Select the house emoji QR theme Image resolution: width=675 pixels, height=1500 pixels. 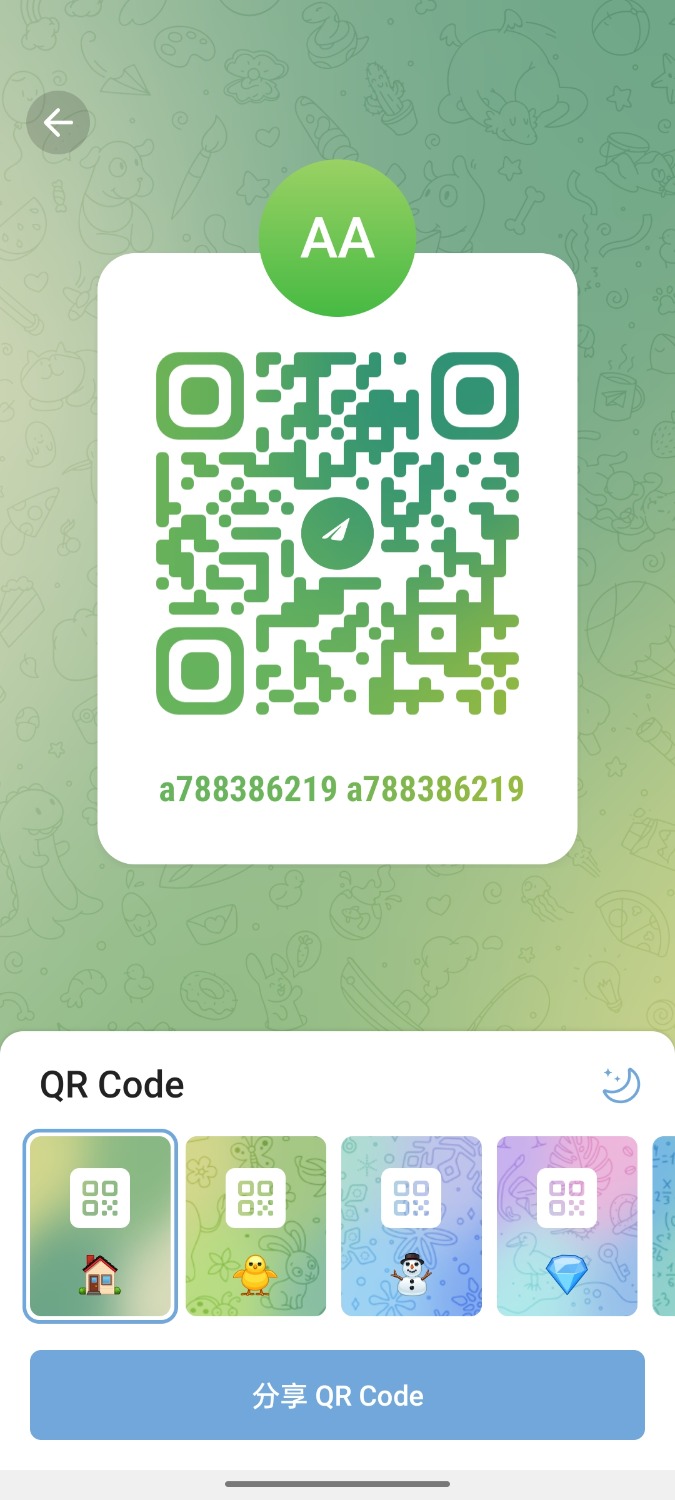tap(100, 1226)
